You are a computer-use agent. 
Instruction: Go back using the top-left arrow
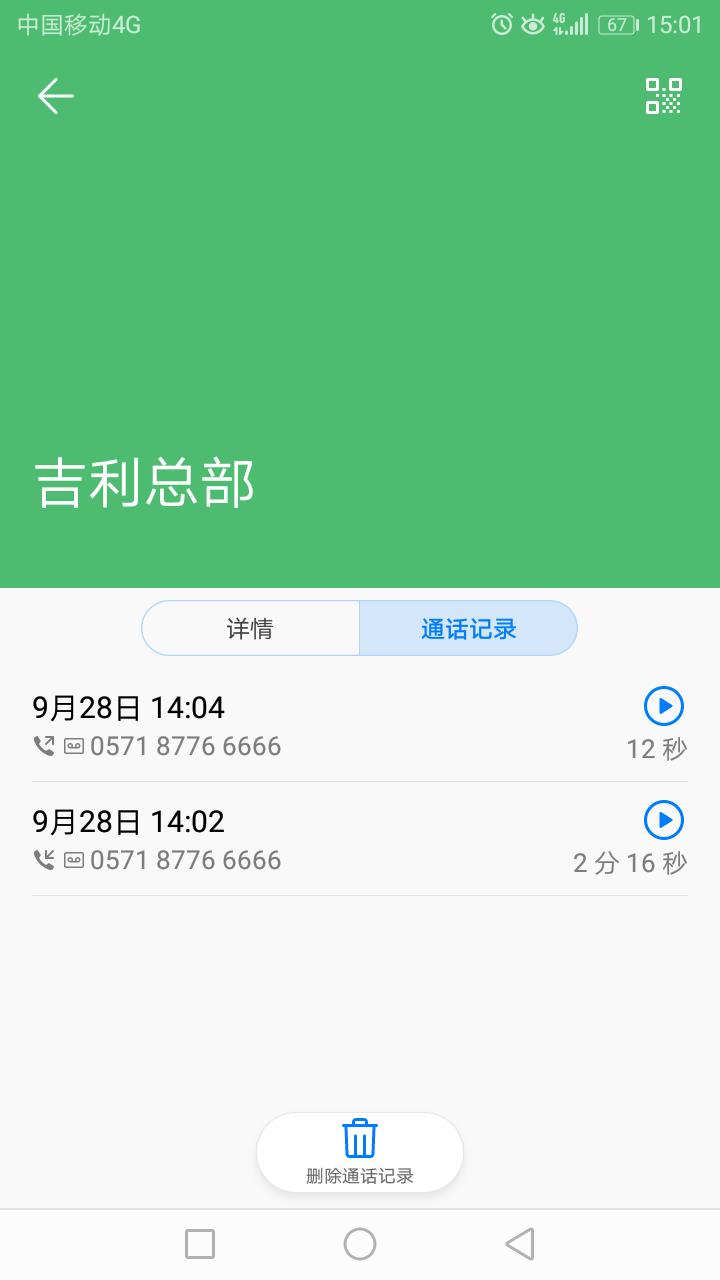[56, 96]
